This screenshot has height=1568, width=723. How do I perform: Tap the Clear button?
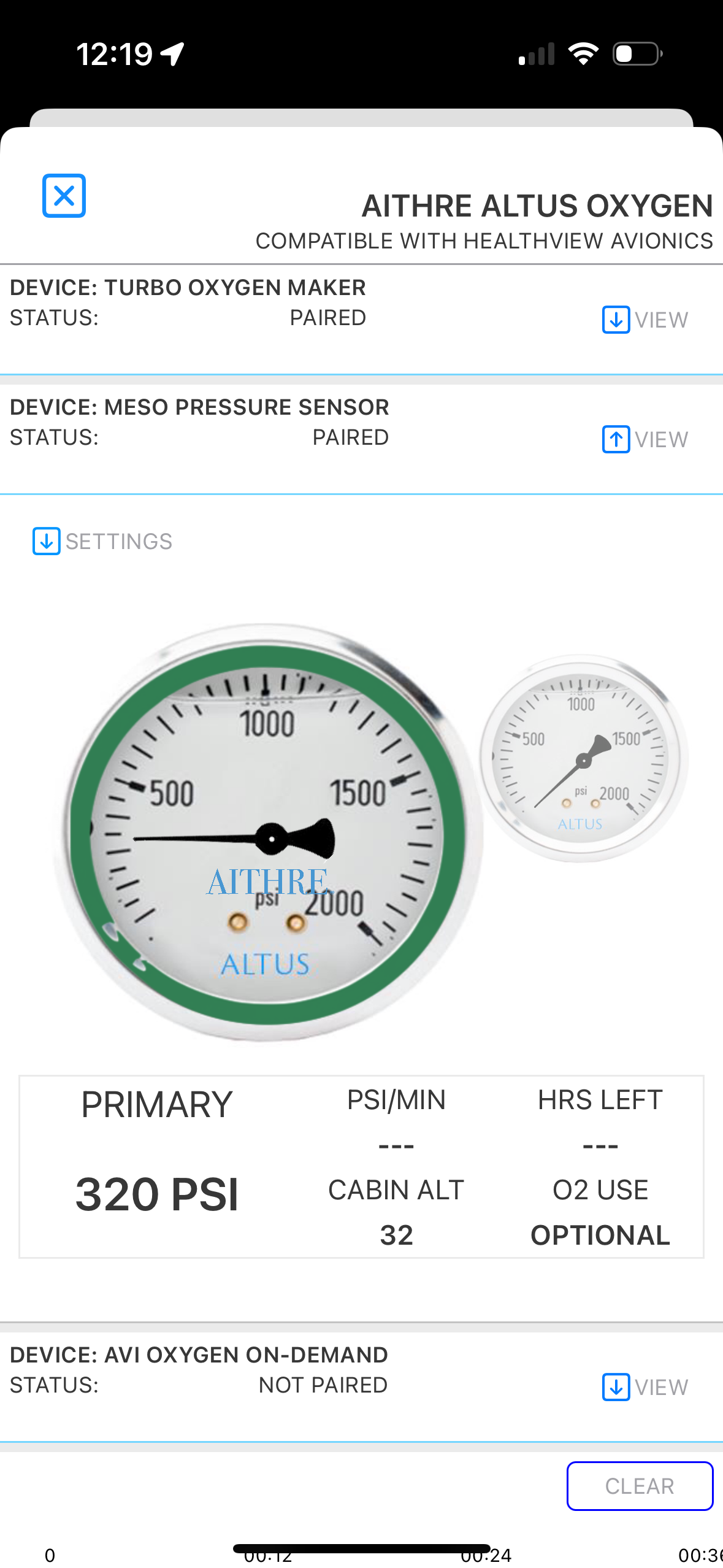pos(639,1486)
